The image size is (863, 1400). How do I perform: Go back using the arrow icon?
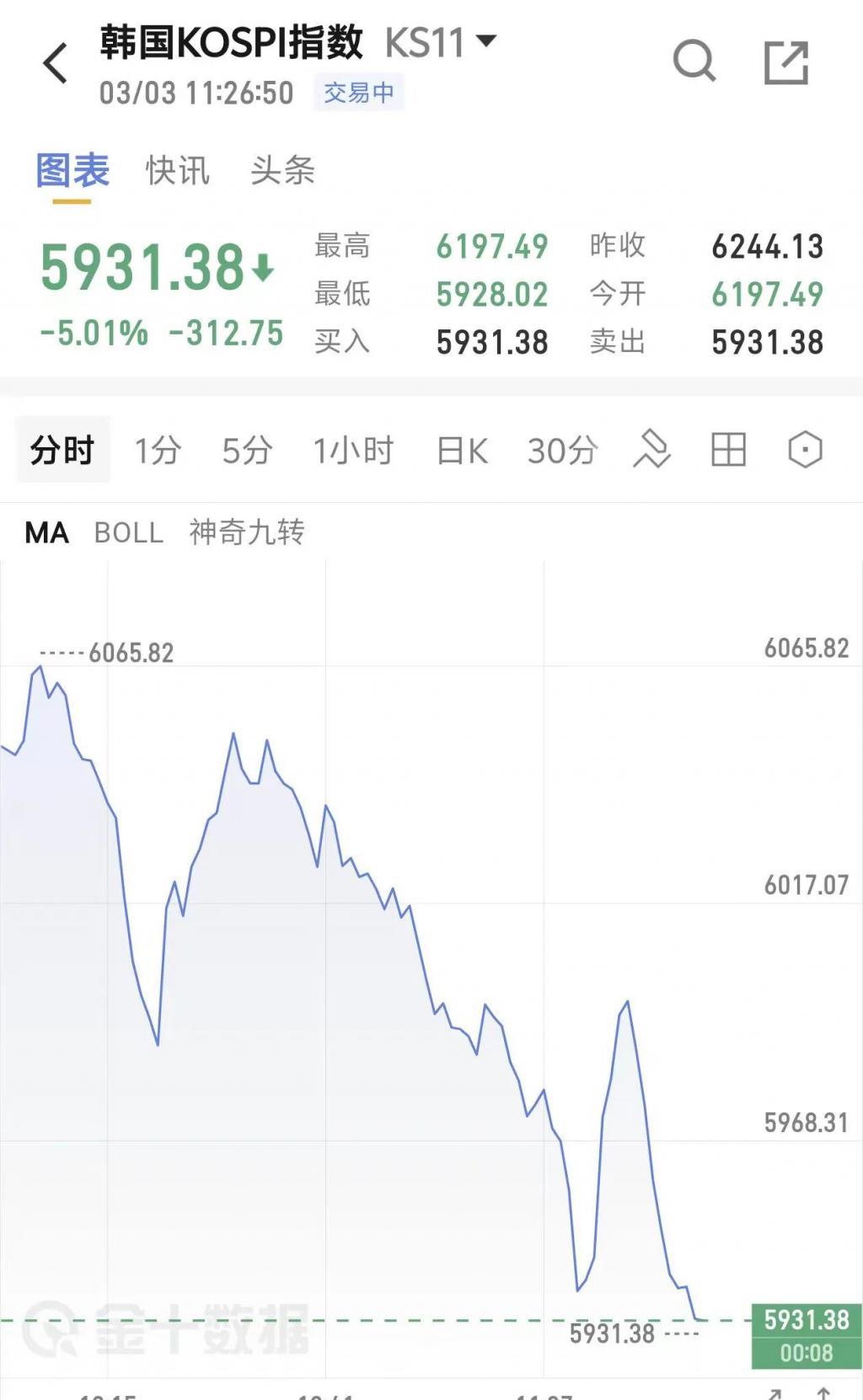pos(56,64)
